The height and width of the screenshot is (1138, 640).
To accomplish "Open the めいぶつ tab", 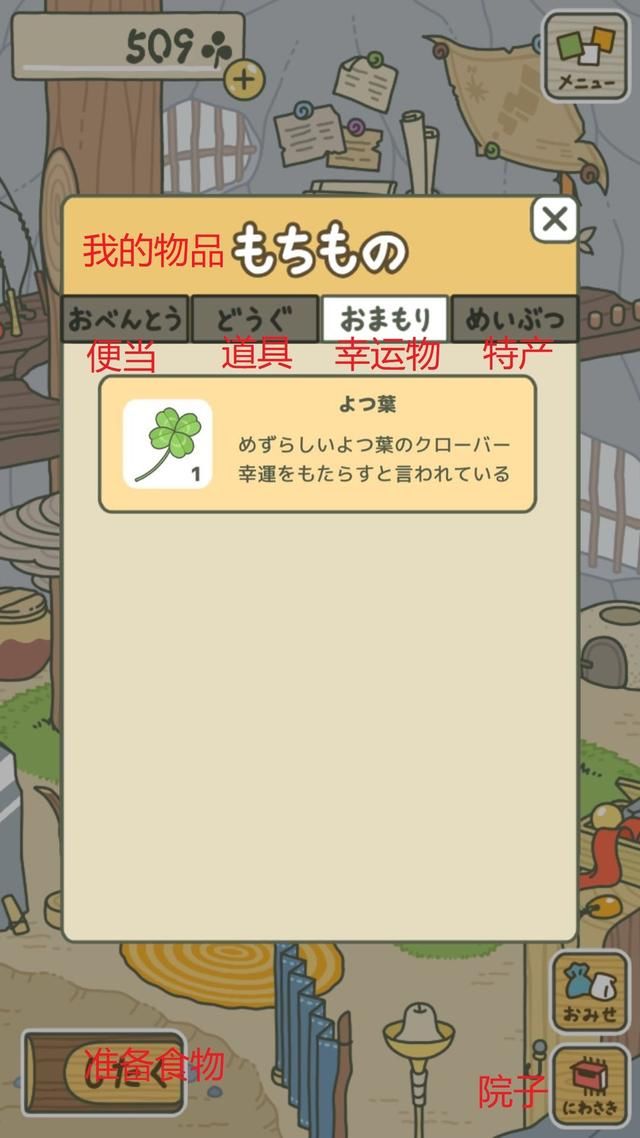I will tap(514, 319).
